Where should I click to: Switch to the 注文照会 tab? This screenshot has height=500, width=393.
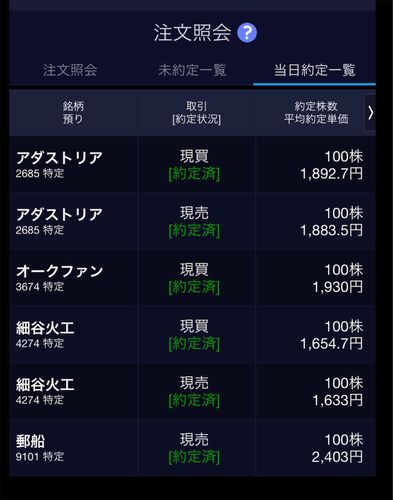(x=70, y=70)
